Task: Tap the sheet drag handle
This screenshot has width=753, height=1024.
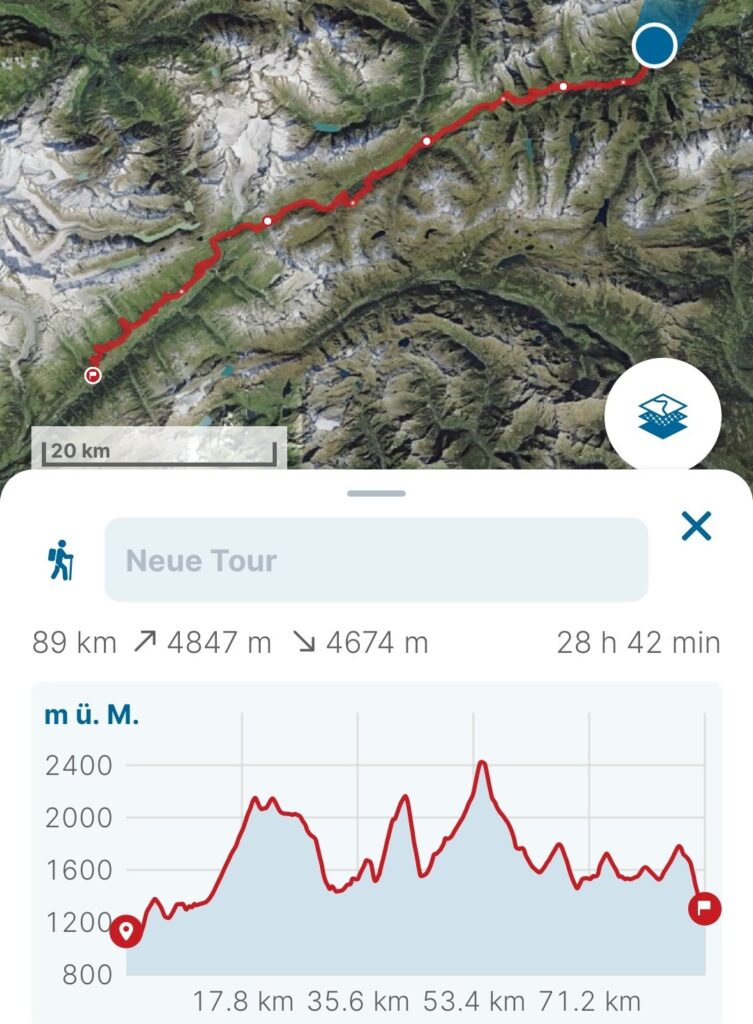Action: pos(376,493)
